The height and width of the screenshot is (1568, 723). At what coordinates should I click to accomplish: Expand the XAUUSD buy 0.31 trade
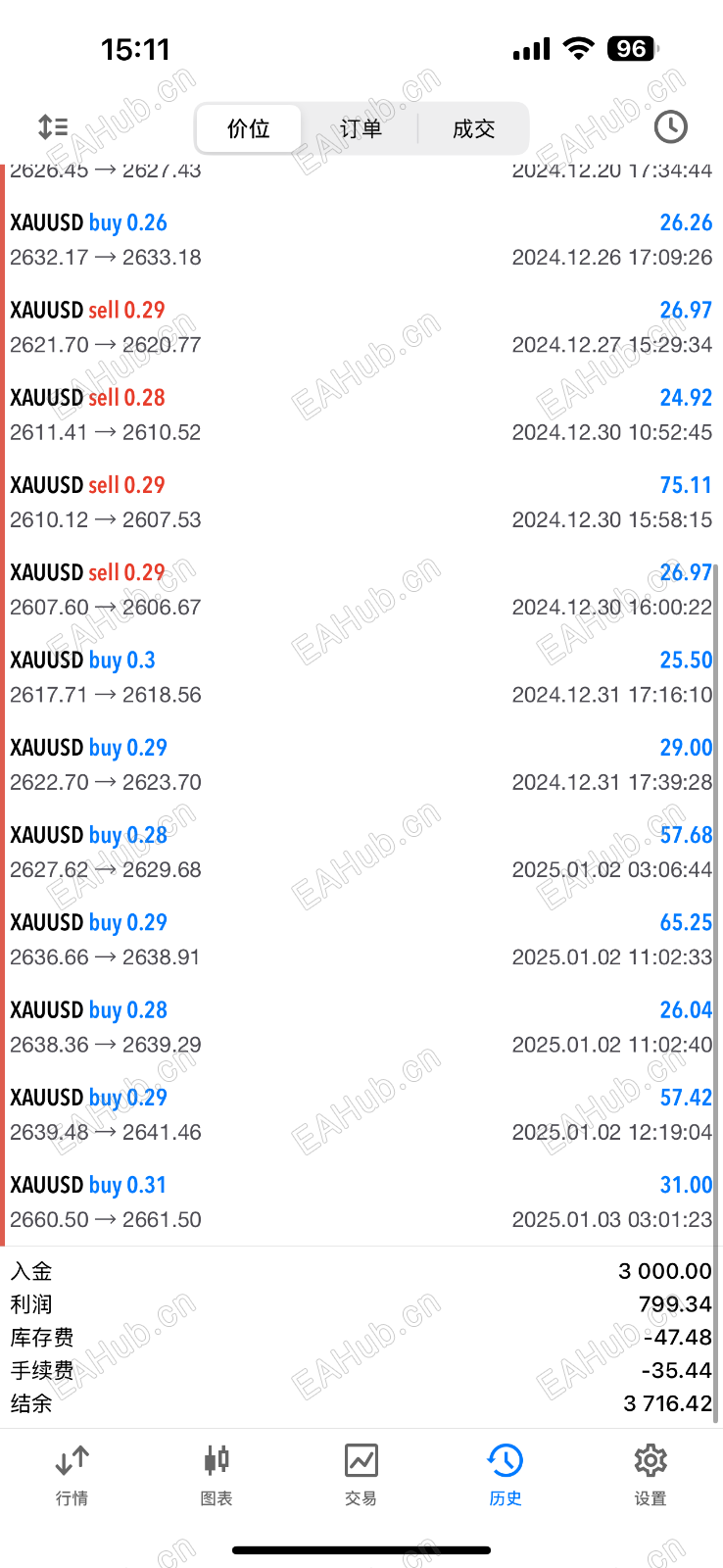click(x=361, y=1202)
